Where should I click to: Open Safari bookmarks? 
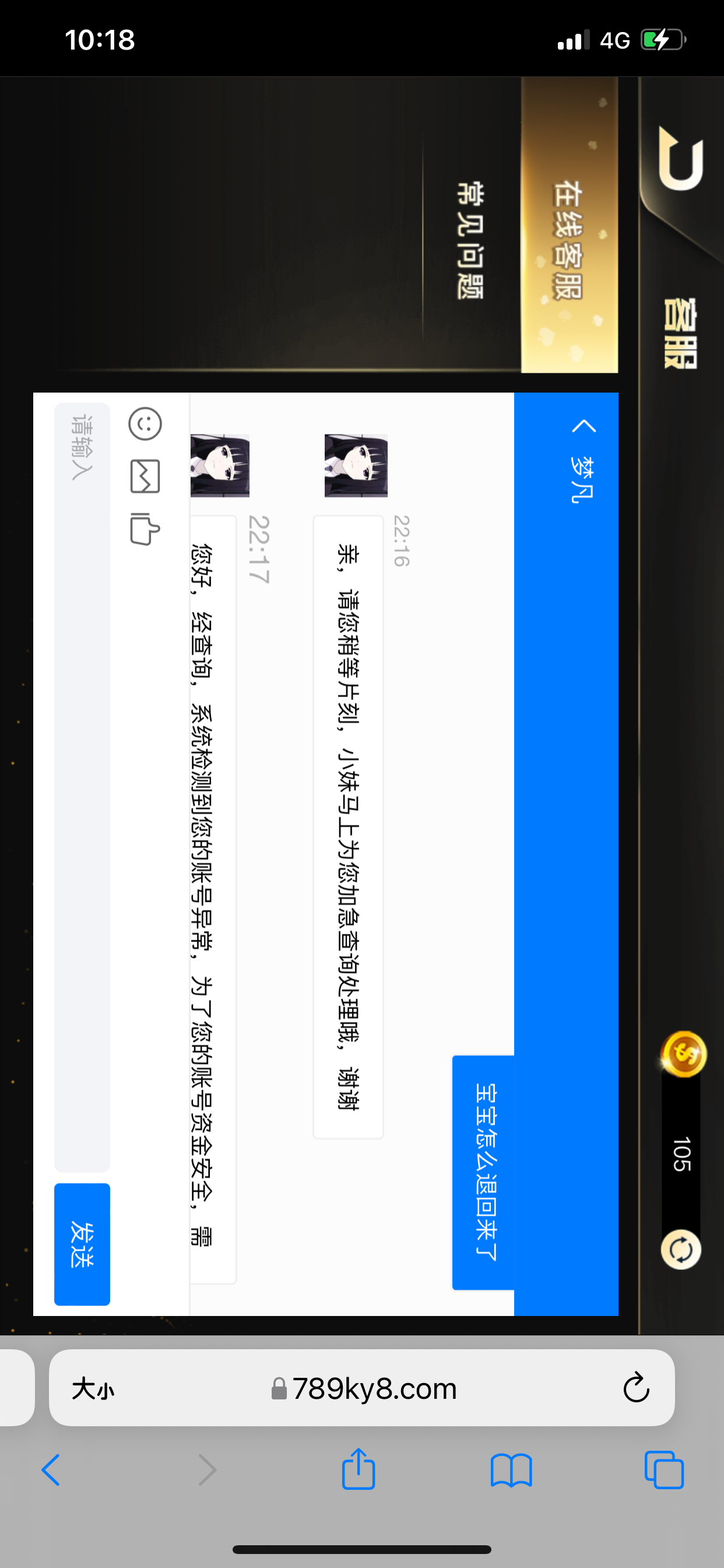pos(511,1470)
